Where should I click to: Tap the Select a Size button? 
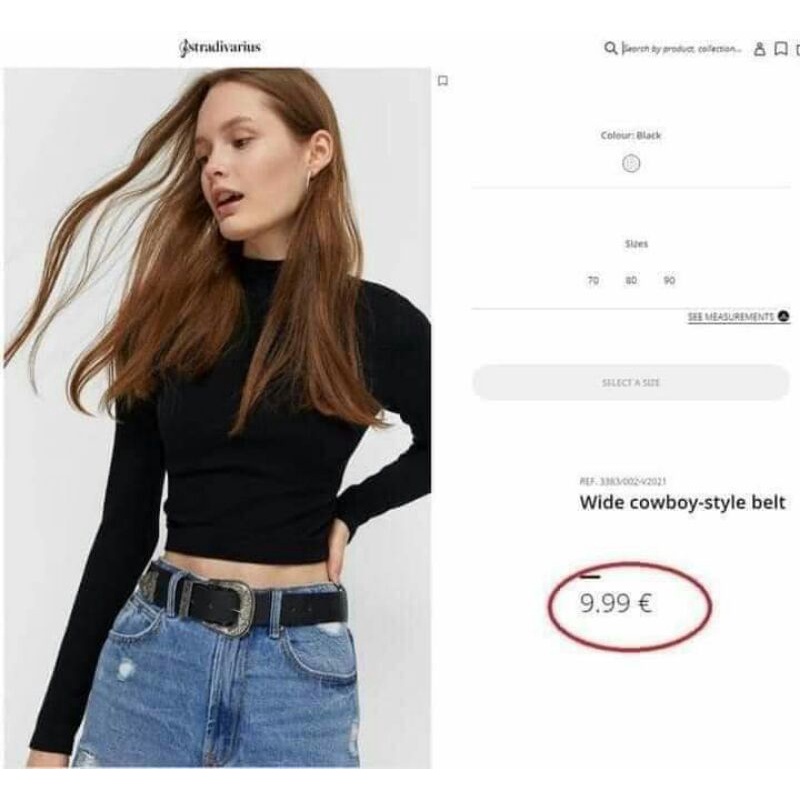[631, 383]
